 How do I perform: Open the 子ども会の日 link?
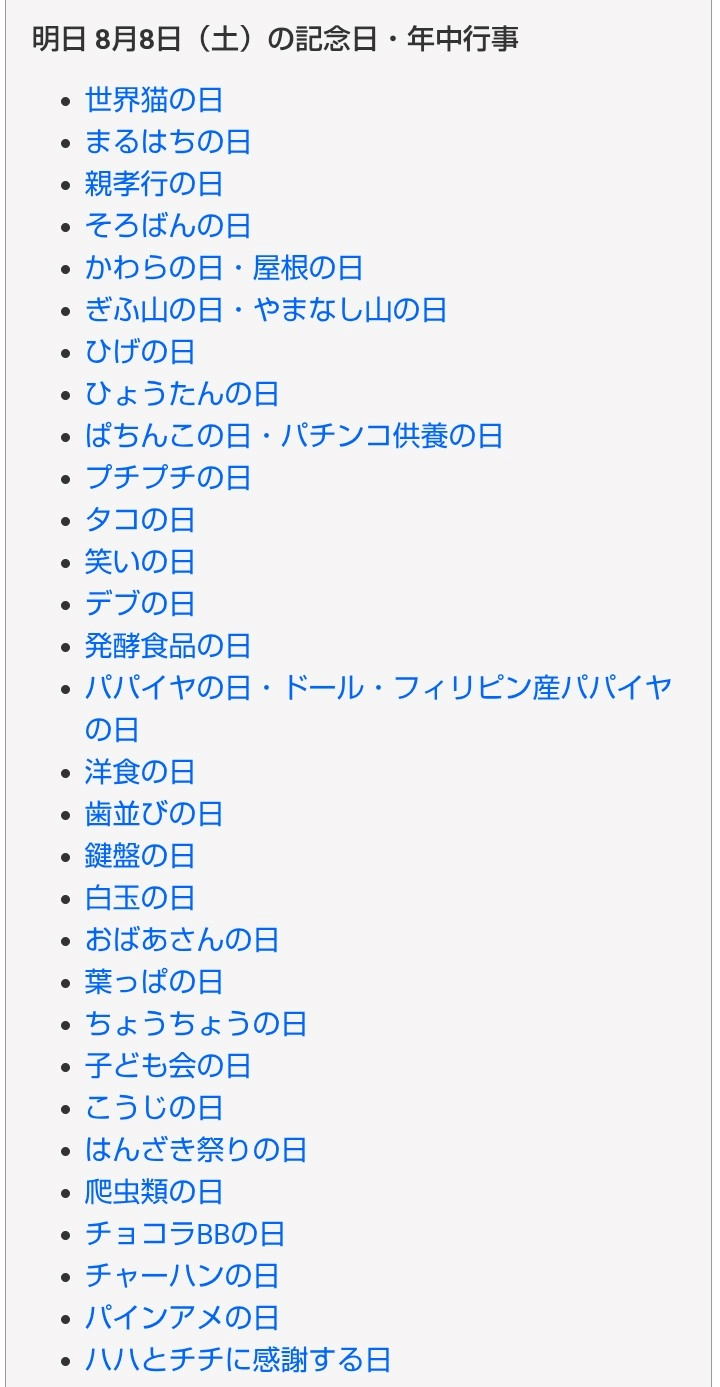(x=168, y=1066)
